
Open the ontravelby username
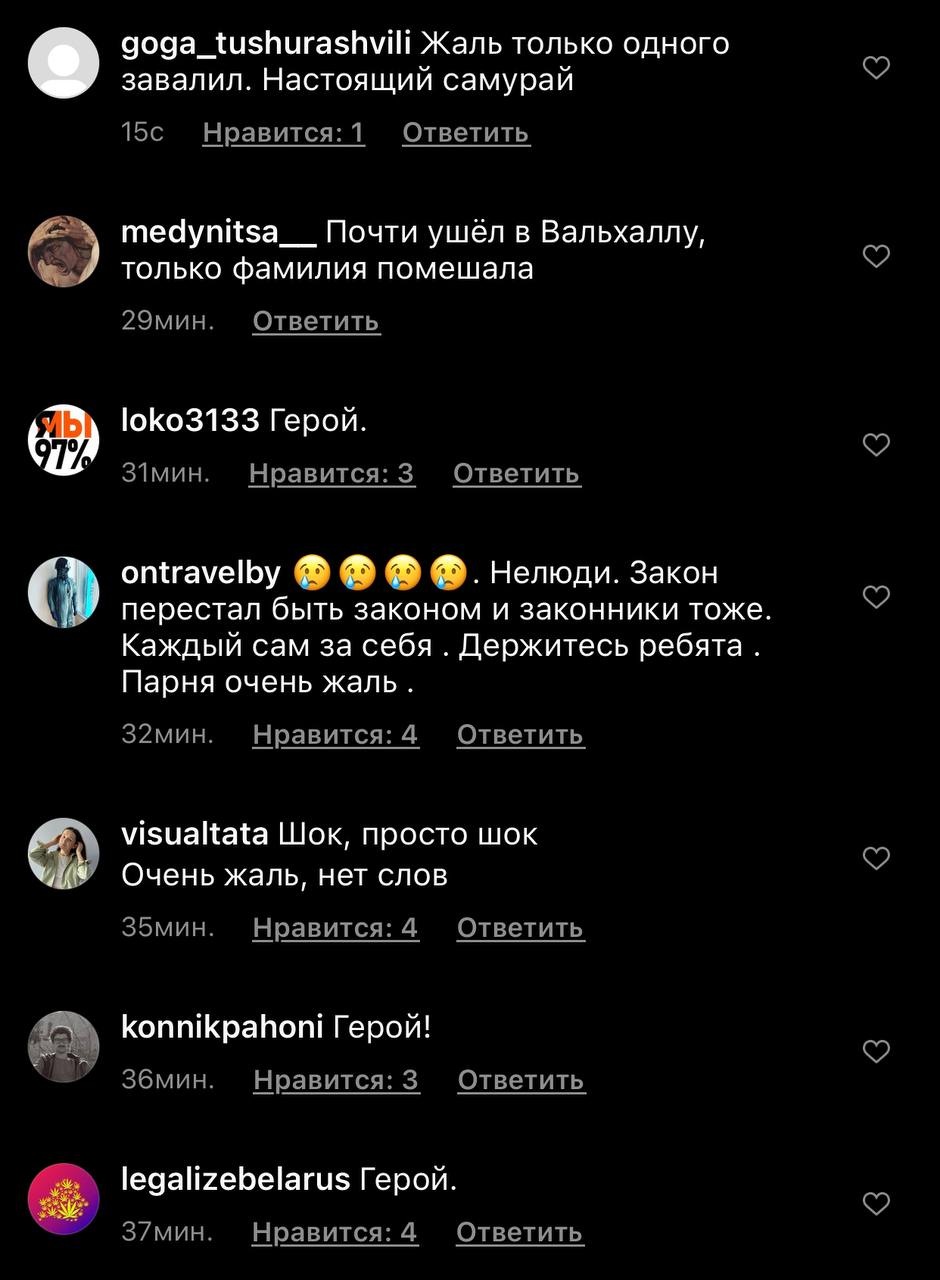click(201, 573)
